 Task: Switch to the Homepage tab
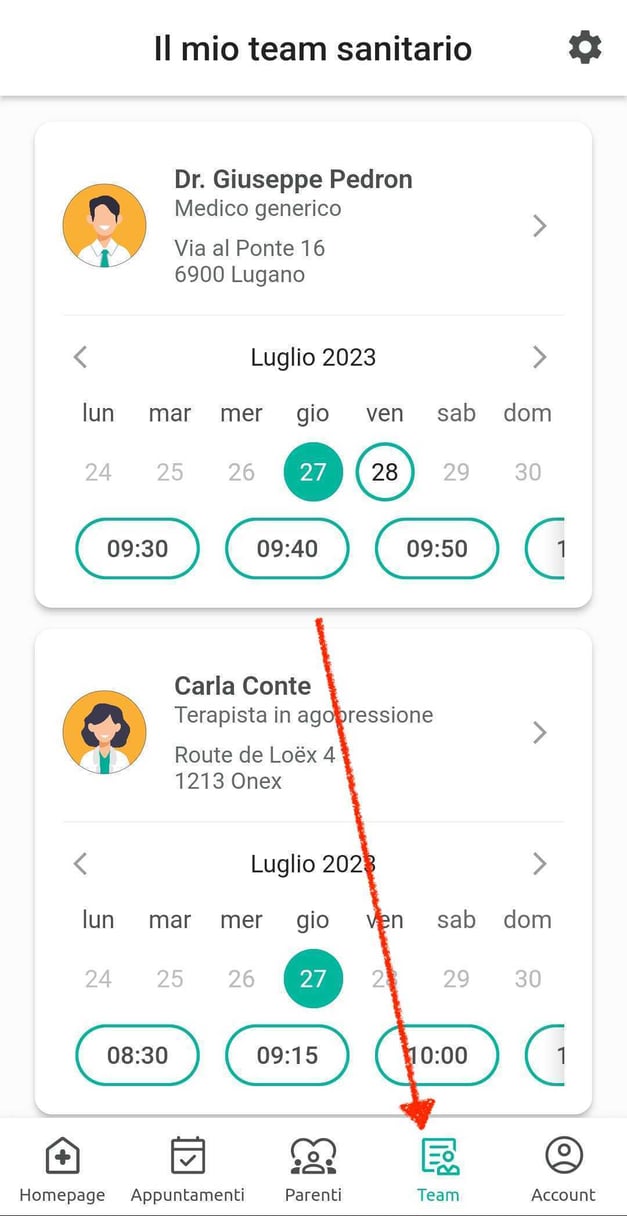[x=62, y=1169]
